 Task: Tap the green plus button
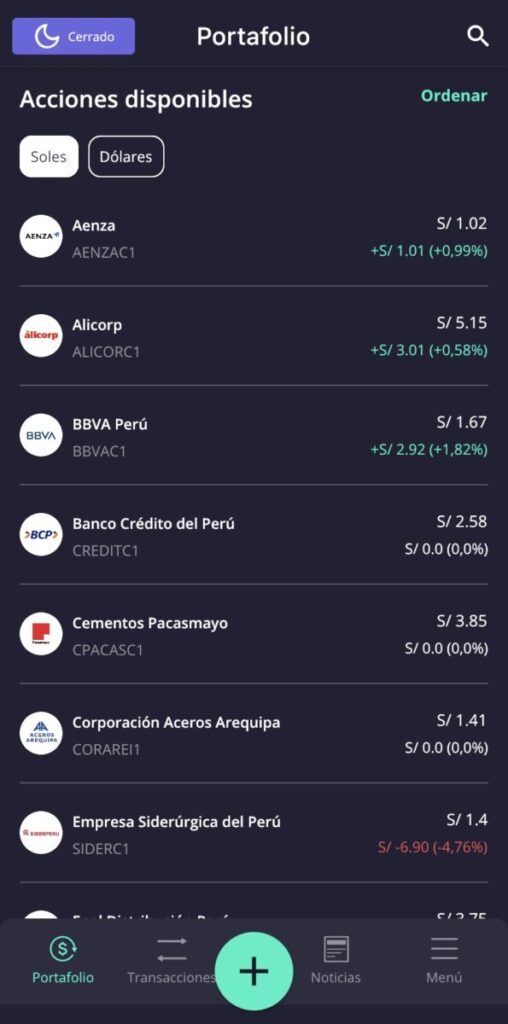pyautogui.click(x=254, y=971)
